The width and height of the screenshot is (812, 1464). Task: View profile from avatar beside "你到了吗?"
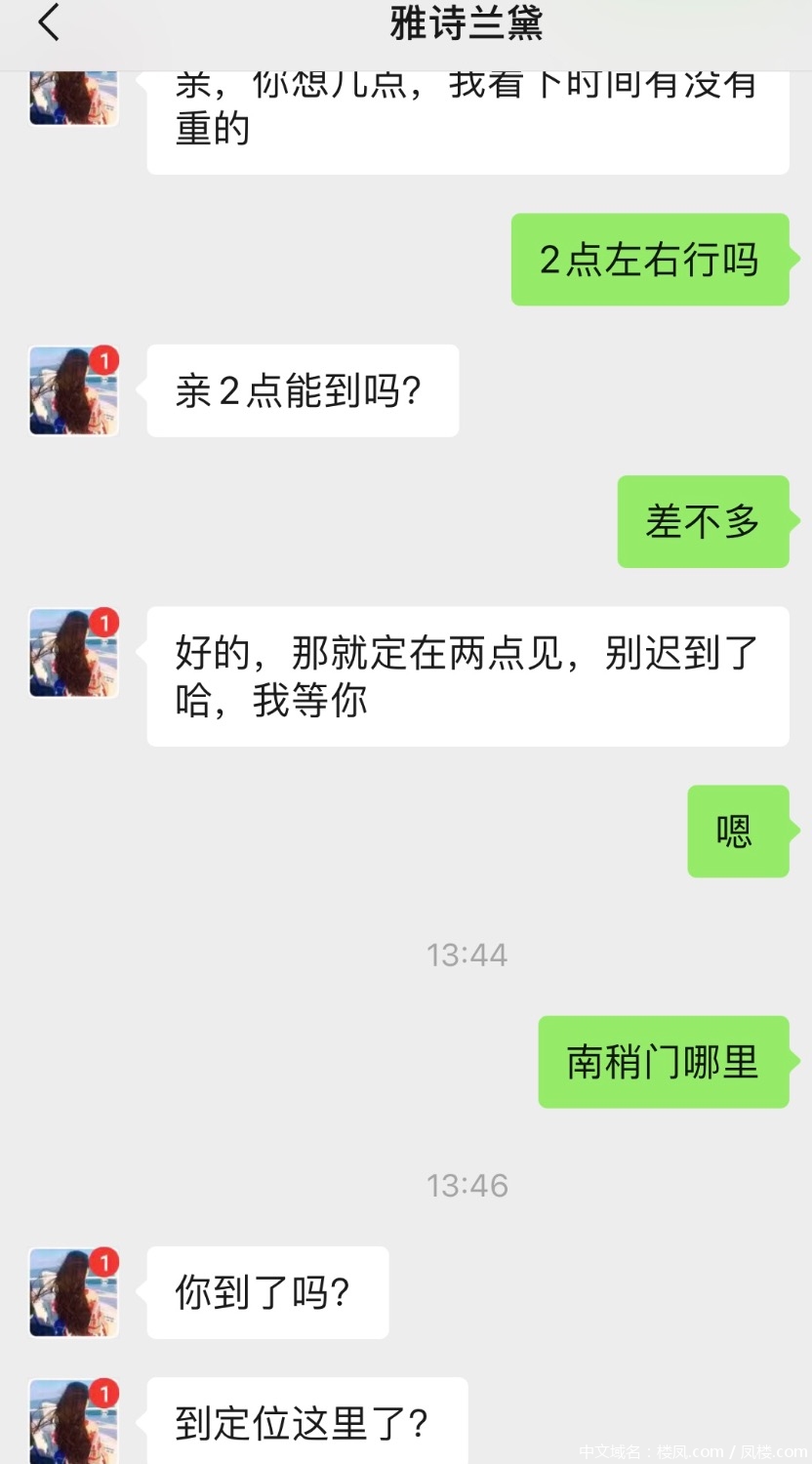[73, 1292]
